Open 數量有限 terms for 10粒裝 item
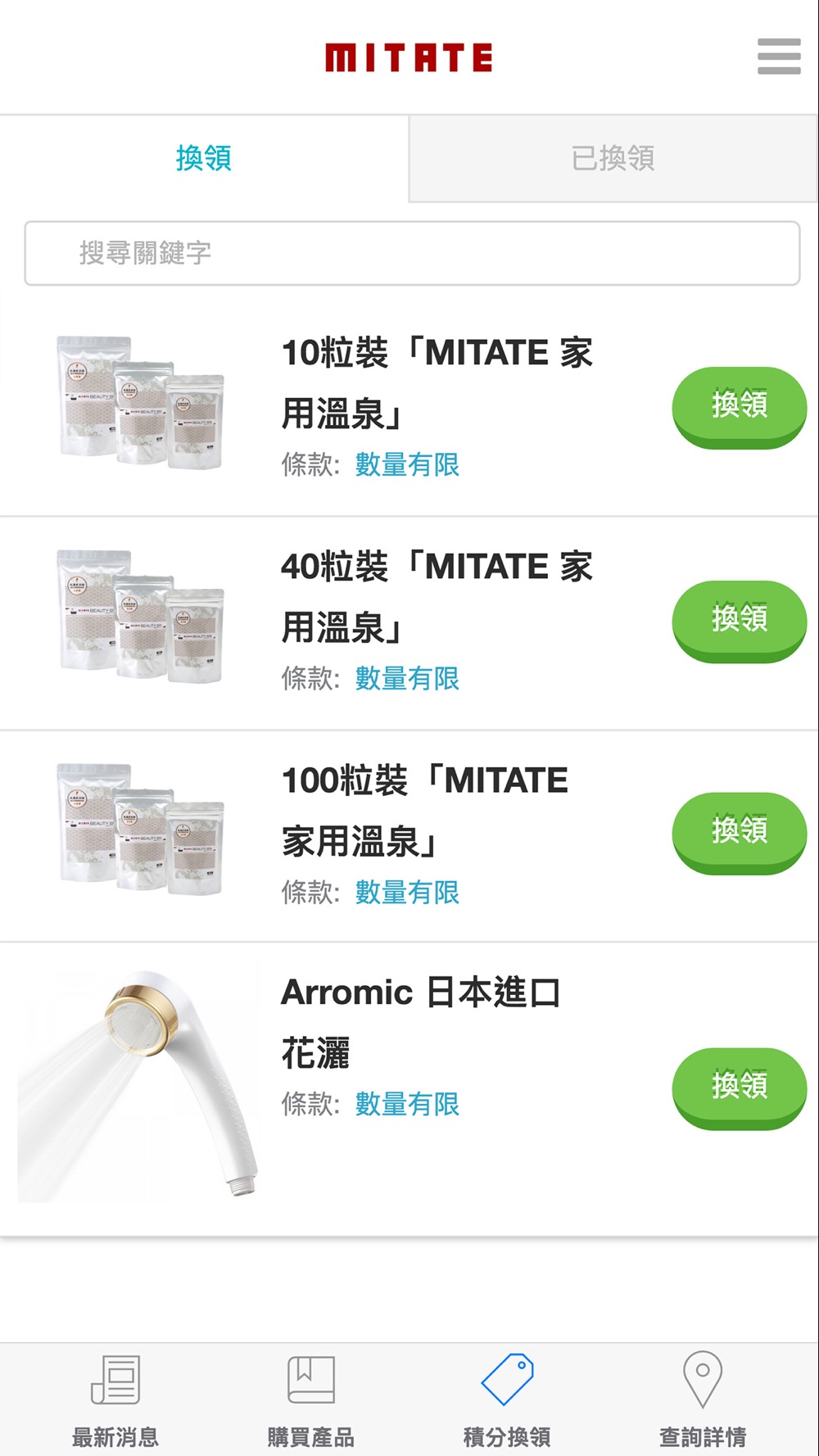 coord(407,465)
